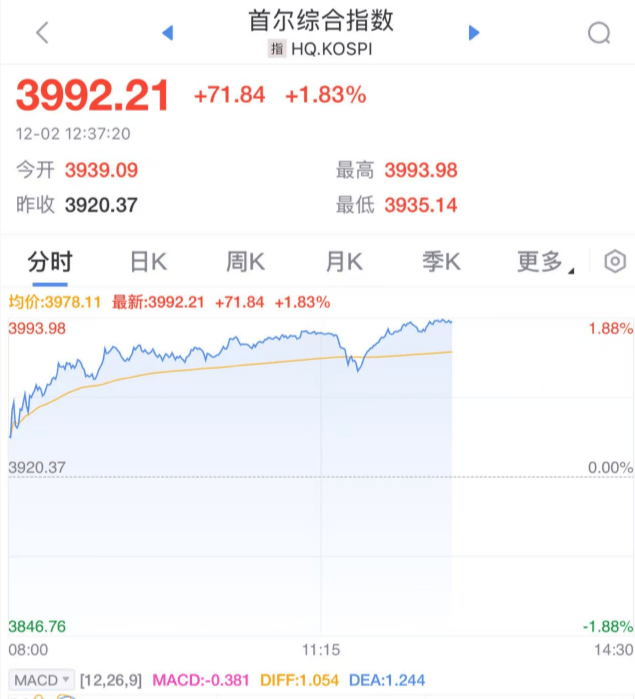Switch to the 周K chart
The height and width of the screenshot is (699, 635).
pyautogui.click(x=245, y=262)
